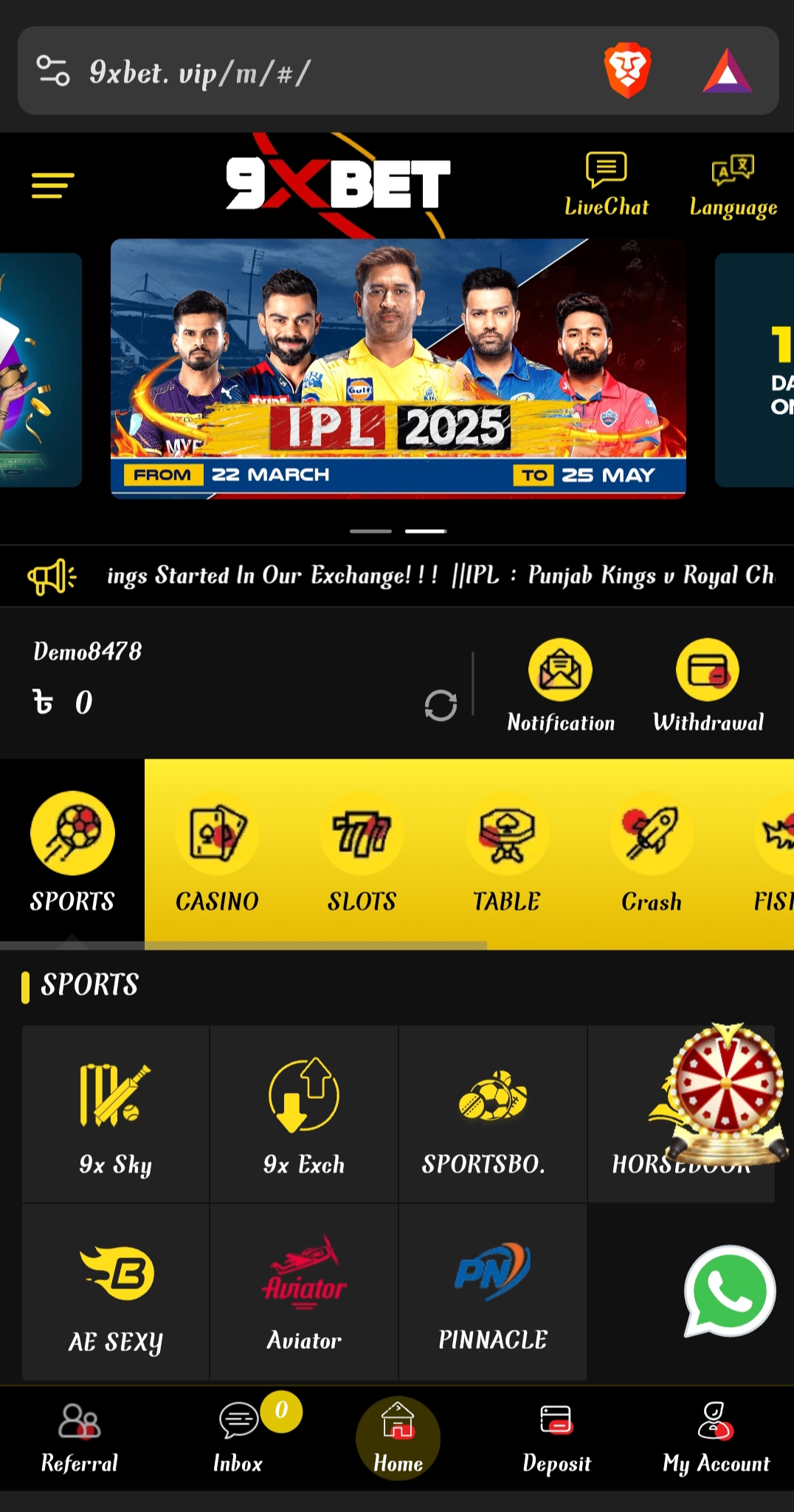Start a LiveChat session
The width and height of the screenshot is (794, 1512).
coord(606,184)
